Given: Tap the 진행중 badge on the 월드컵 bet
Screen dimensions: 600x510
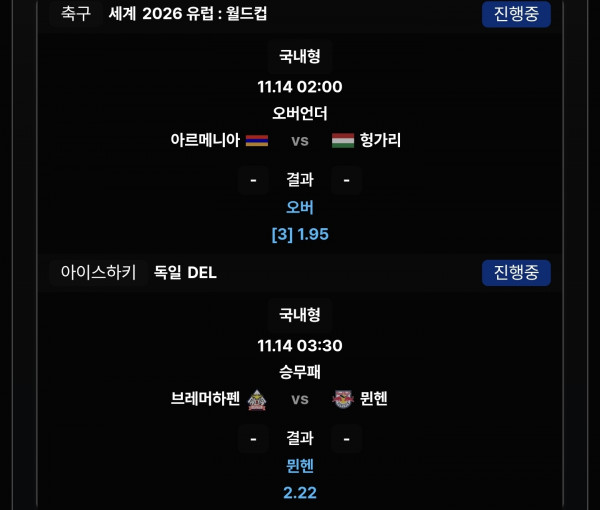Looking at the screenshot, I should point(516,14).
